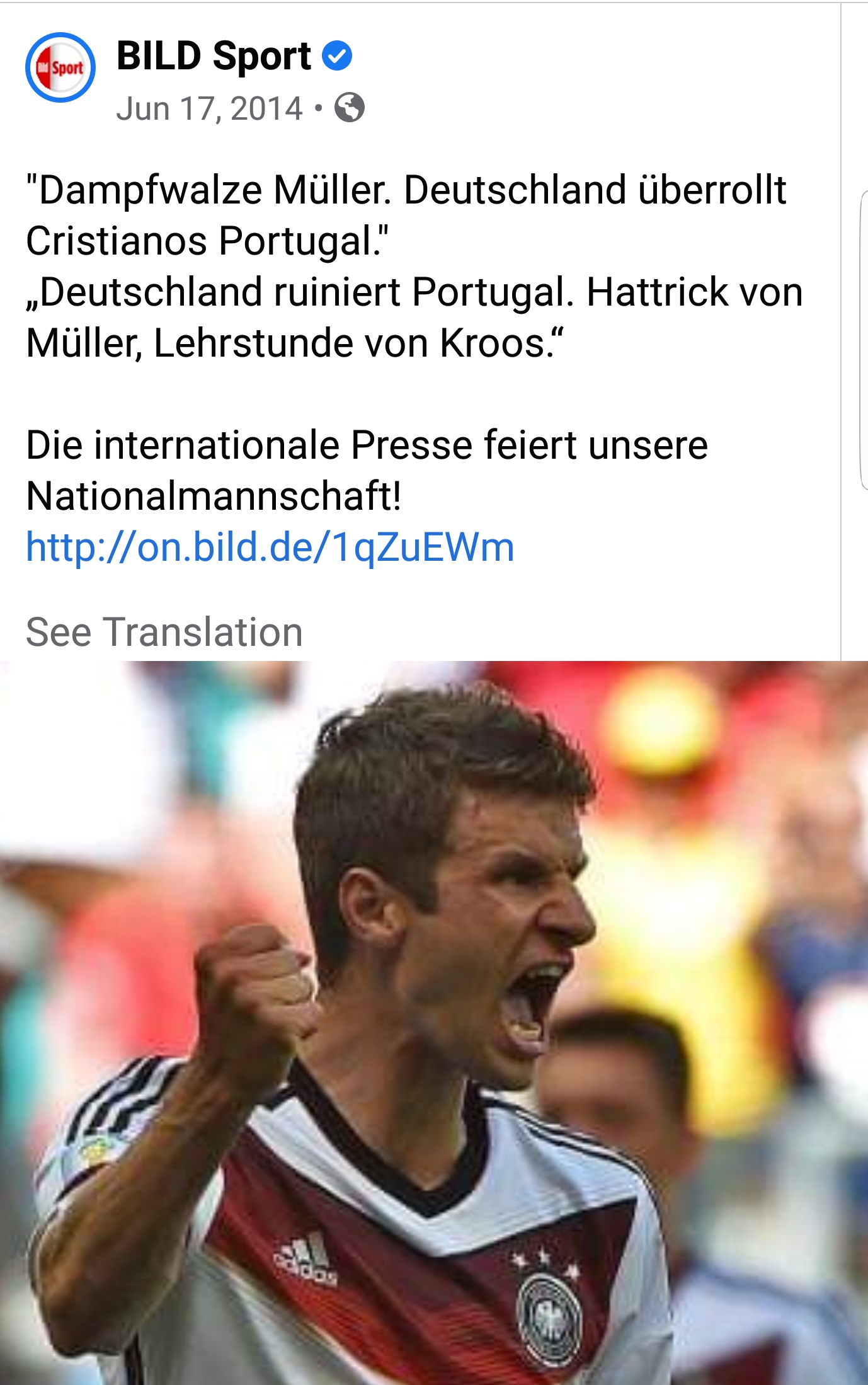This screenshot has width=868, height=1385.
Task: Open the post photo in full view
Action: pyautogui.click(x=434, y=1021)
